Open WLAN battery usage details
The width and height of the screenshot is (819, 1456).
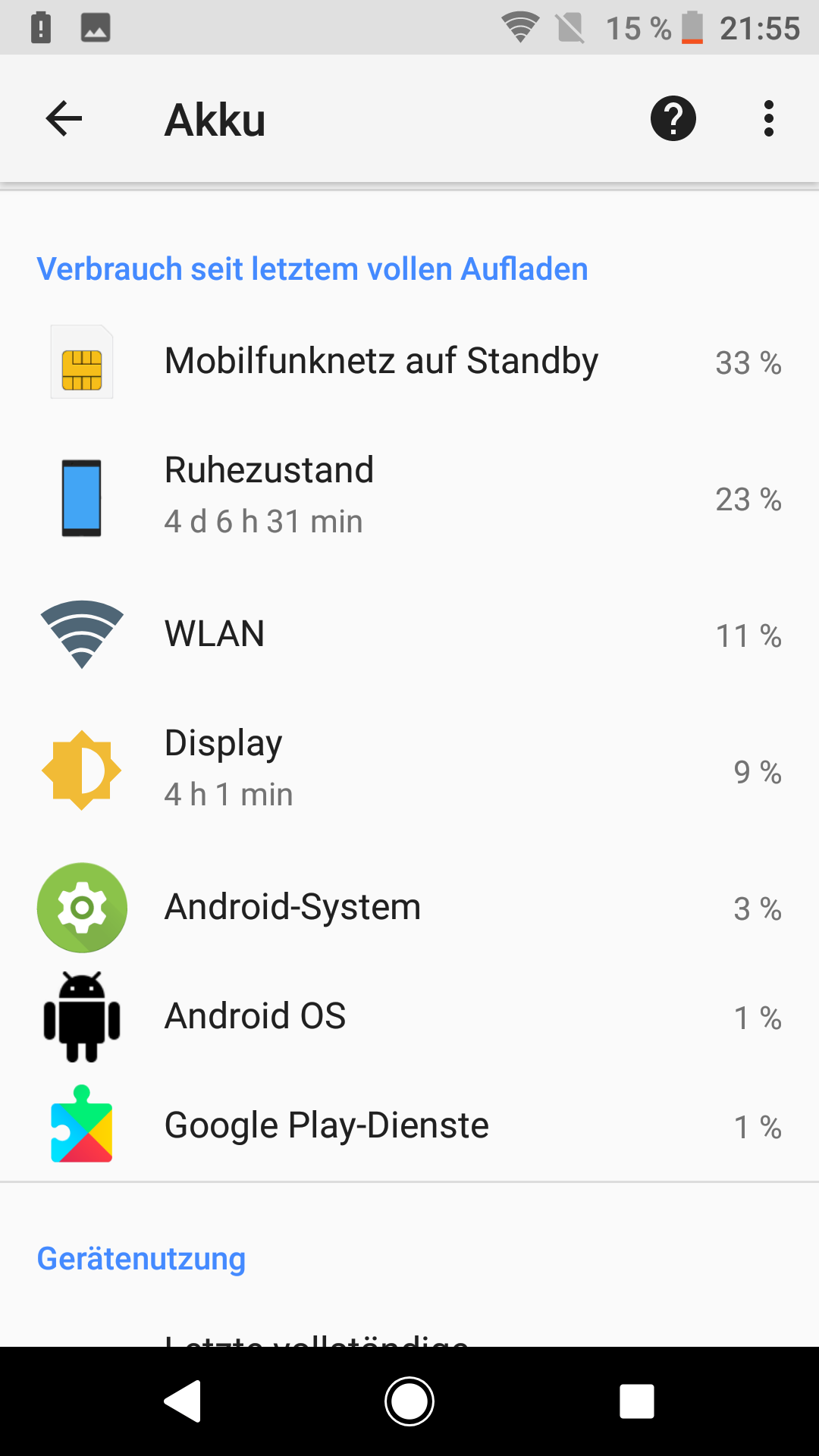pyautogui.click(x=409, y=634)
